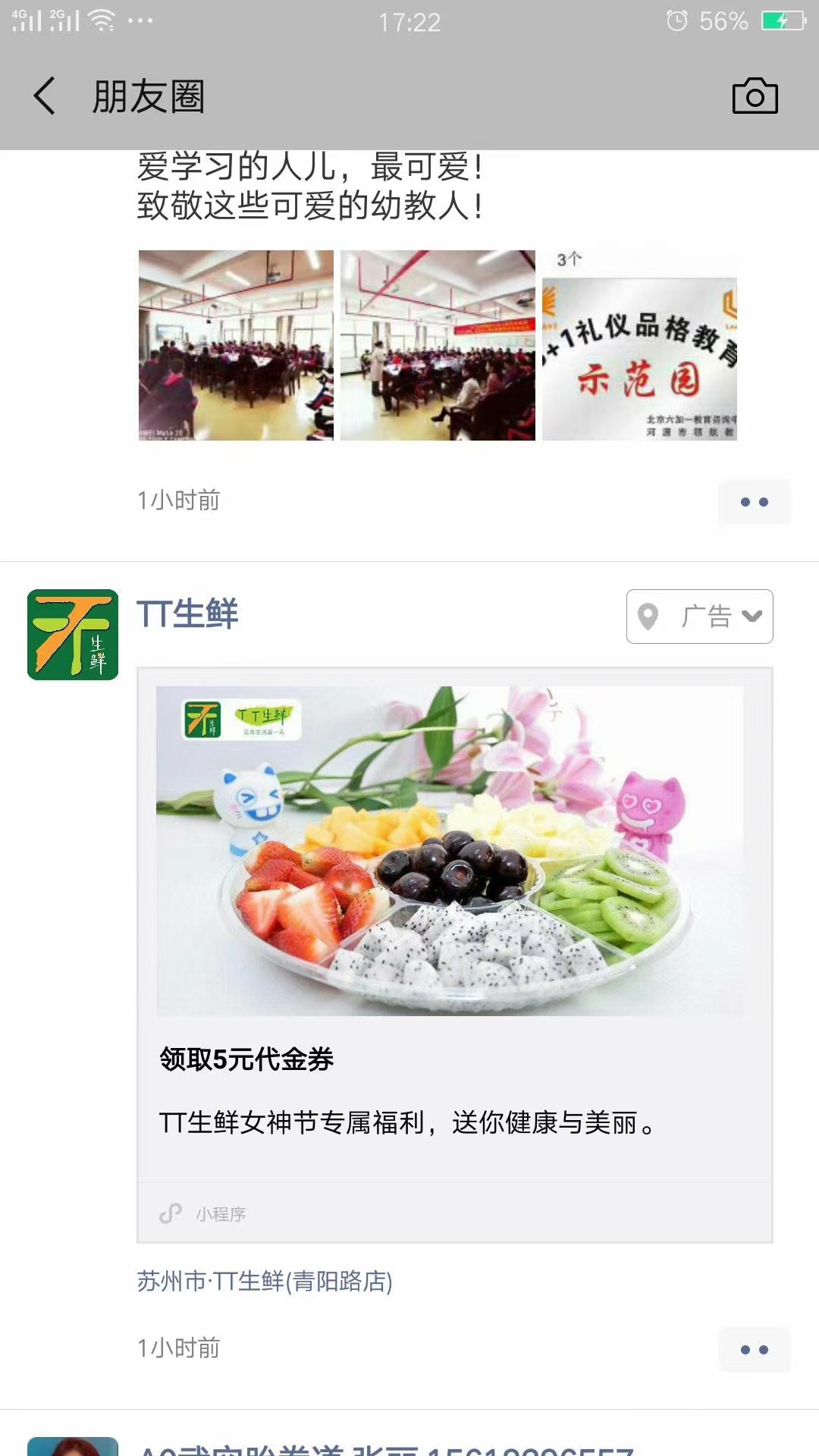Open the 示范园 plaque photo
Viewport: 819px width, 1456px height.
(639, 345)
